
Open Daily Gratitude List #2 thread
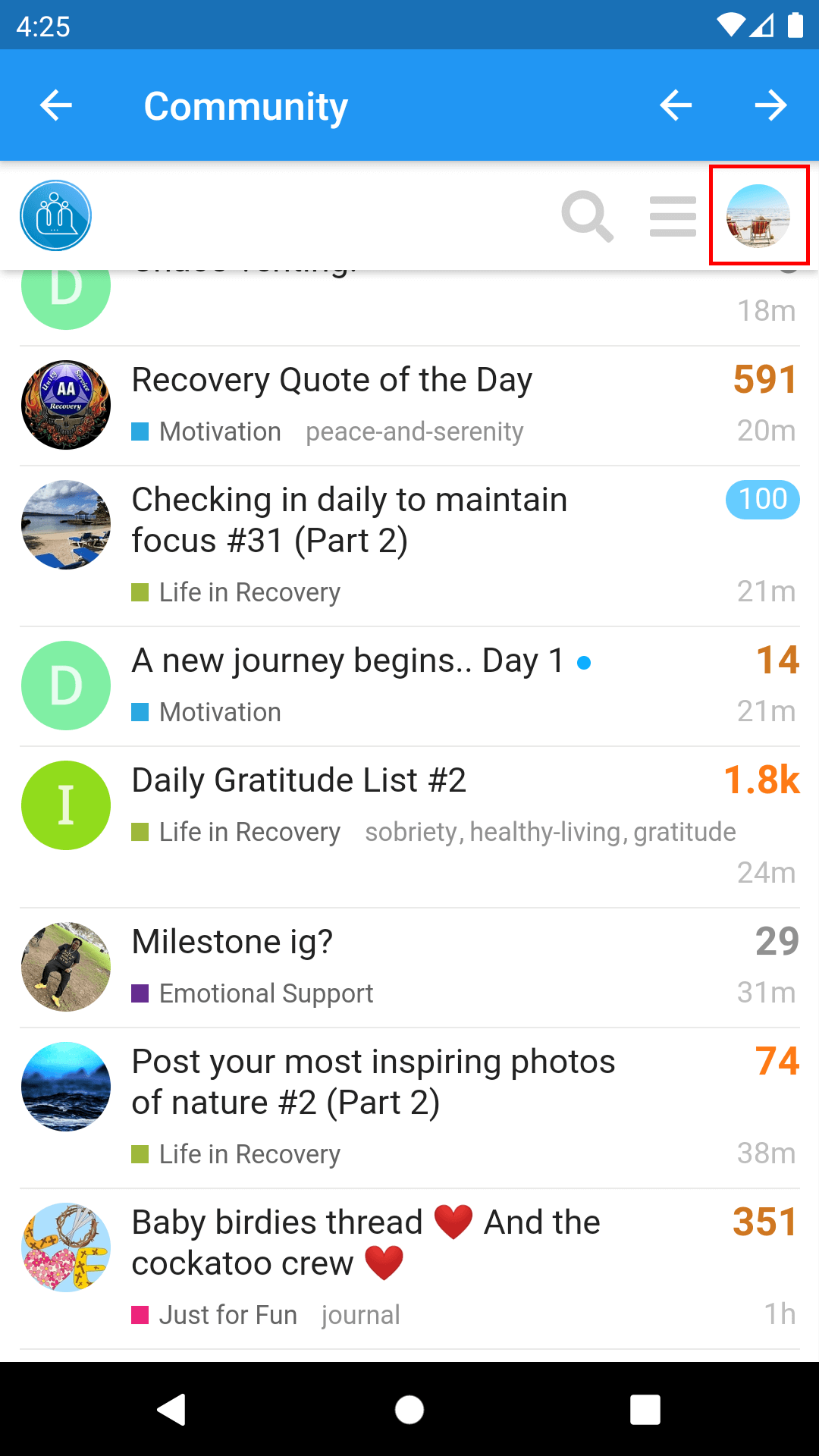coord(299,780)
